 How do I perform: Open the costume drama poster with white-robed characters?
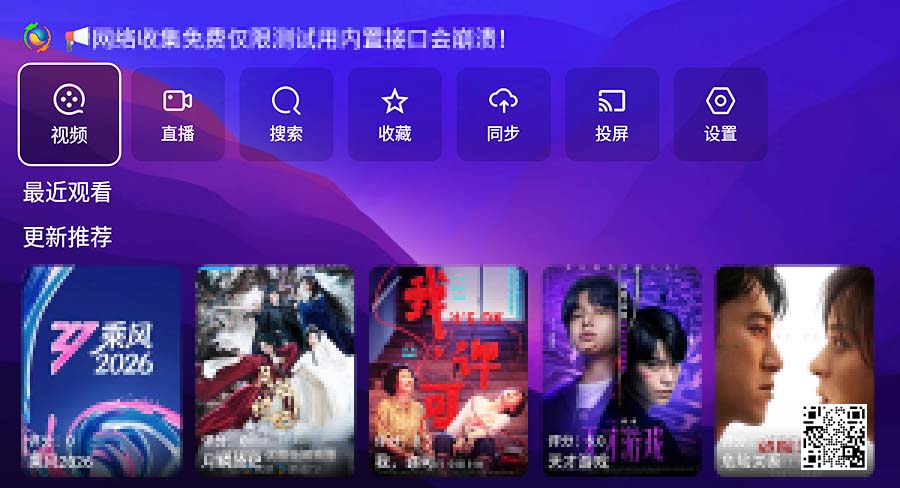click(x=275, y=370)
